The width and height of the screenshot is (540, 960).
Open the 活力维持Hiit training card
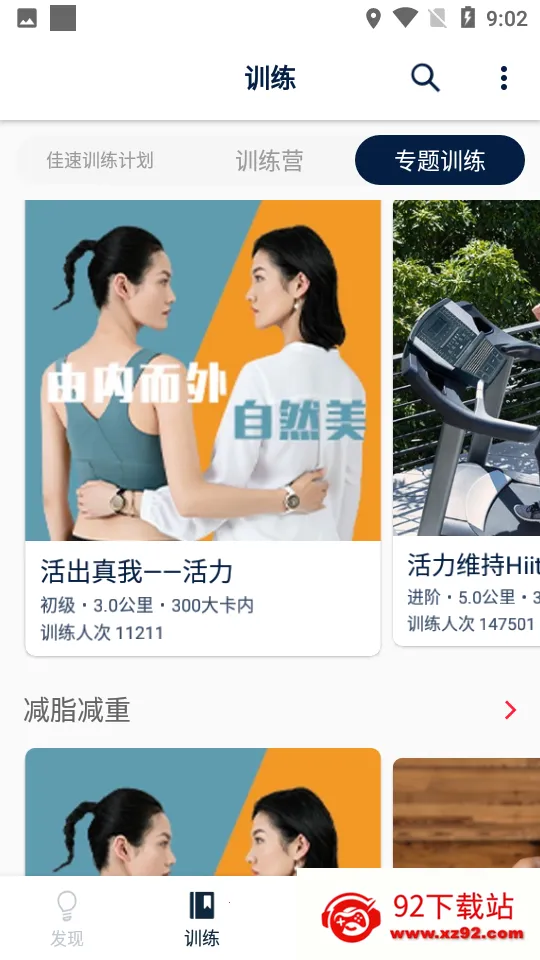(x=467, y=423)
